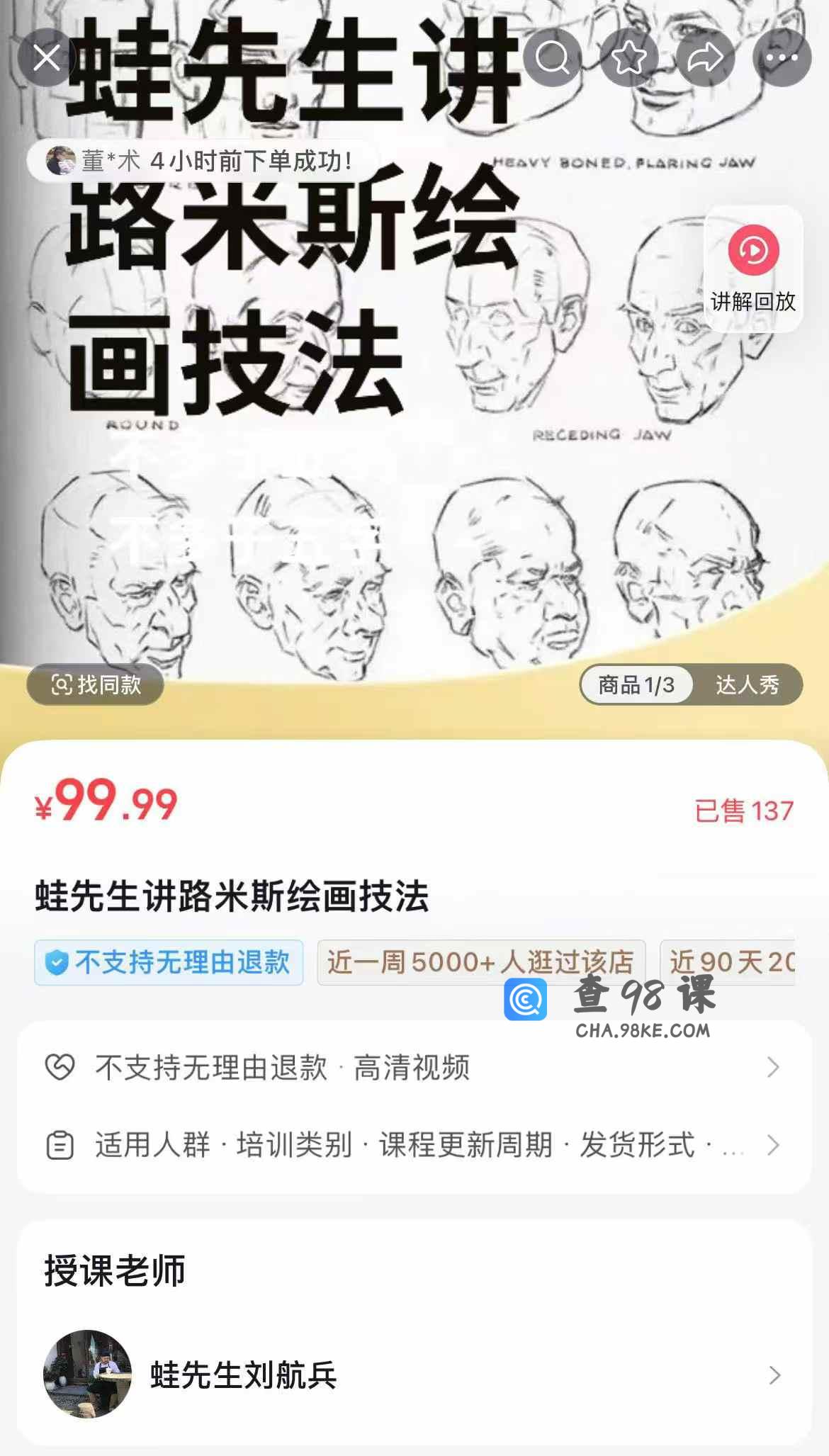Open the 不支持无理由退款 · 高清视频 row
829x1456 pixels.
point(414,1067)
